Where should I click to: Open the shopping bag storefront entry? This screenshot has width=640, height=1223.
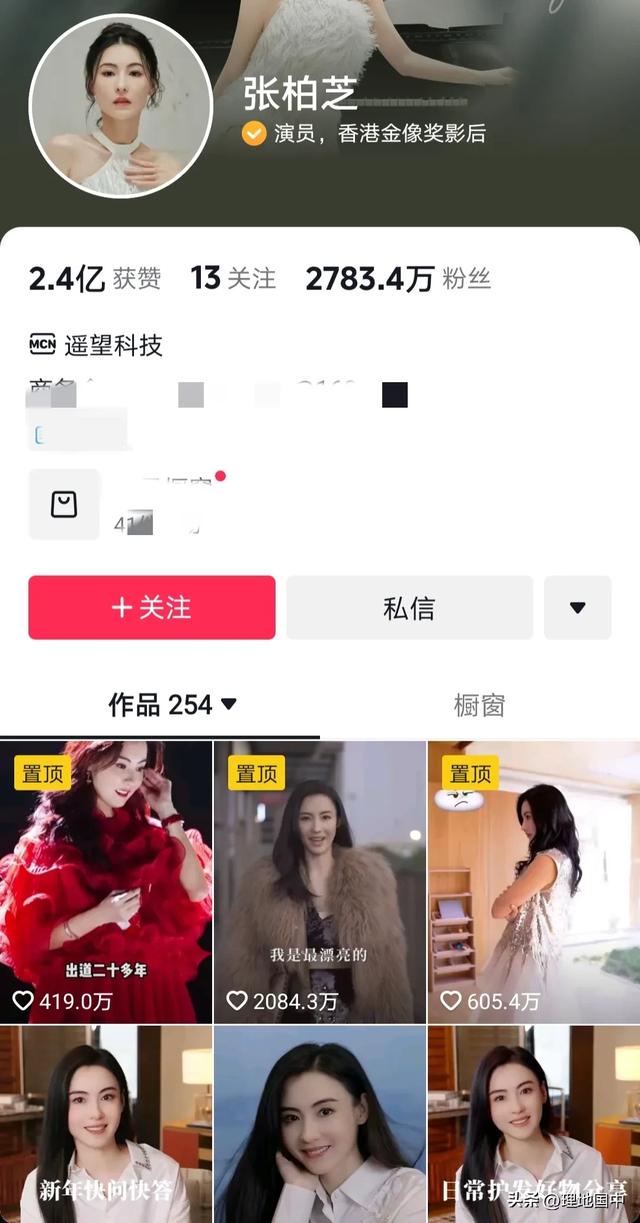coord(64,505)
